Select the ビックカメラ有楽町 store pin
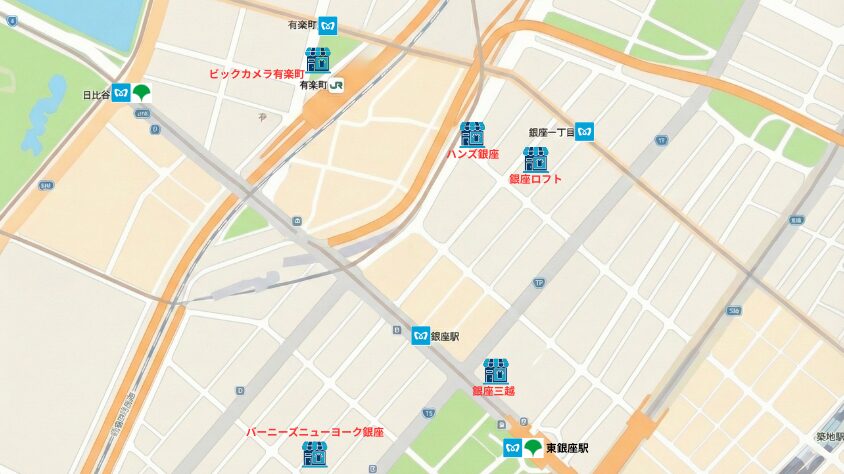Viewport: 844px width, 474px height. 318,59
